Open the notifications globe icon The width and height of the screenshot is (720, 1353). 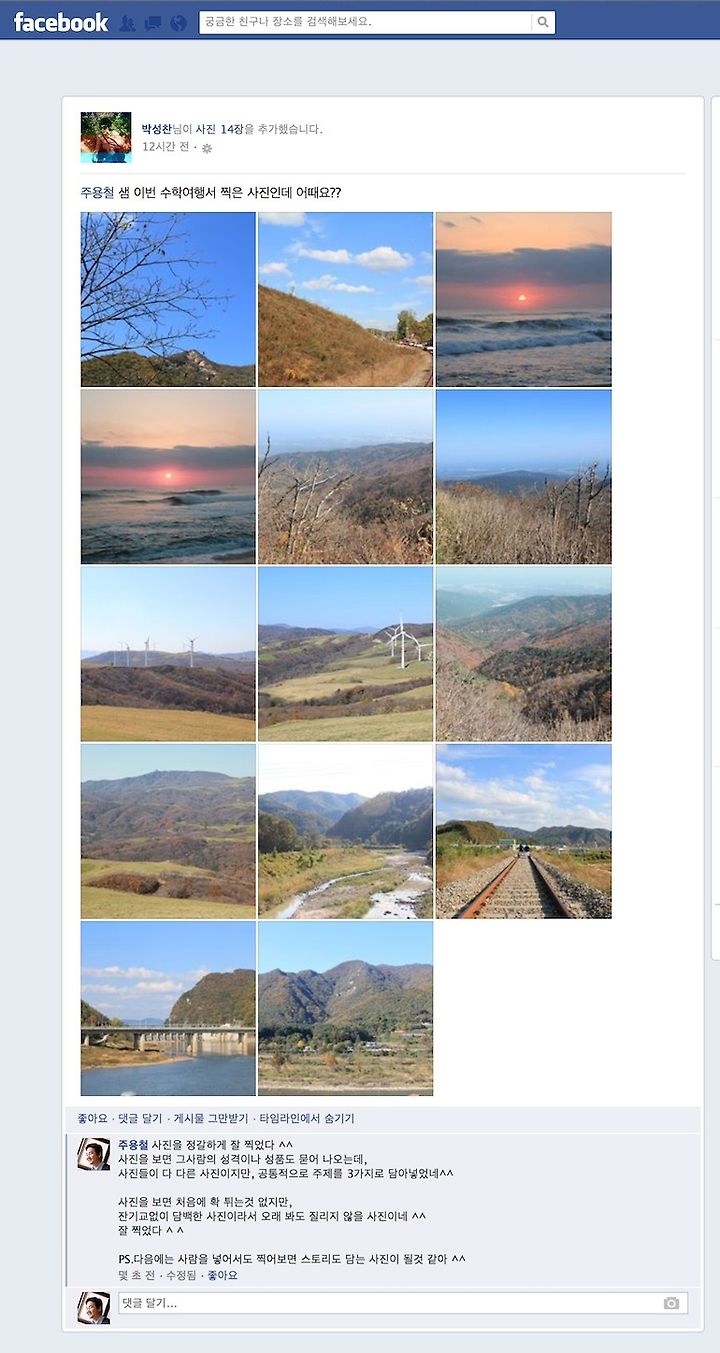[179, 22]
